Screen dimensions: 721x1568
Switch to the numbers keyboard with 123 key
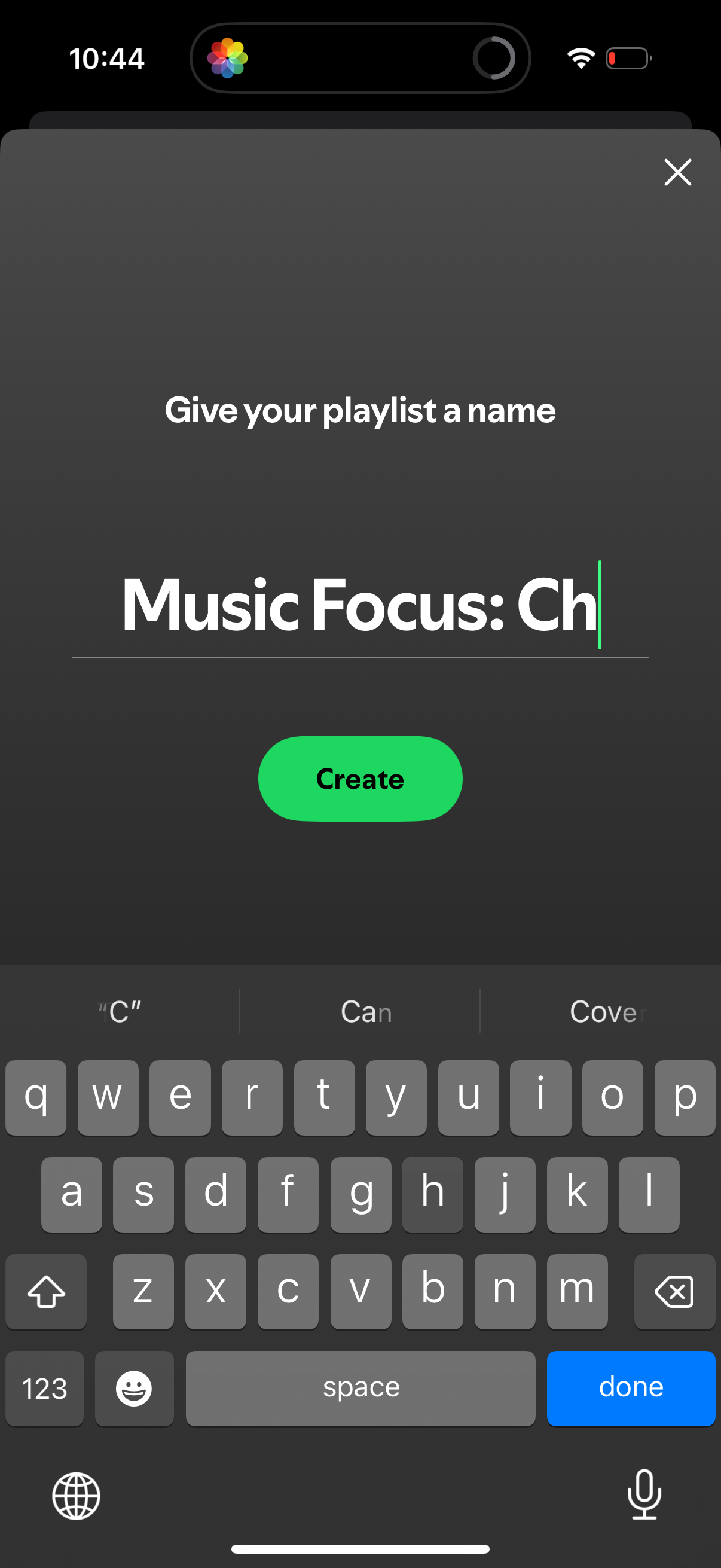[x=44, y=1389]
